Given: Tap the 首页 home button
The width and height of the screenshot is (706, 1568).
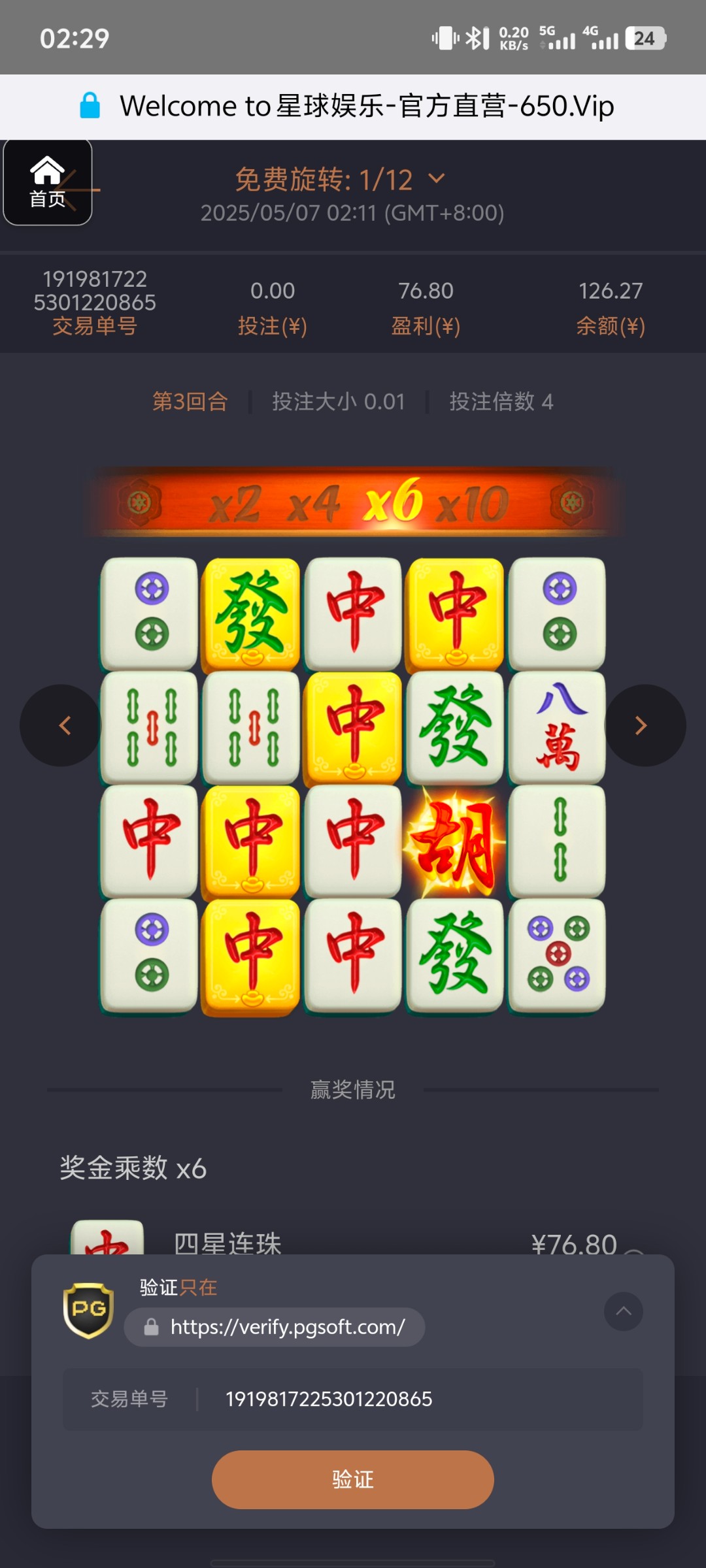Looking at the screenshot, I should point(47,183).
